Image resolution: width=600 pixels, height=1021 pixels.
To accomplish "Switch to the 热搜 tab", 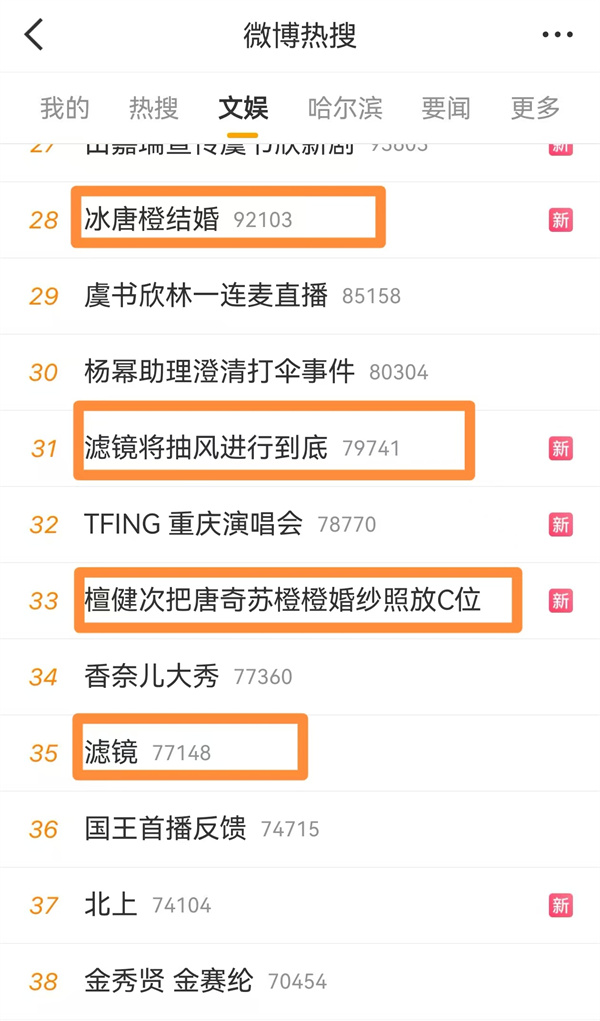I will pyautogui.click(x=154, y=108).
